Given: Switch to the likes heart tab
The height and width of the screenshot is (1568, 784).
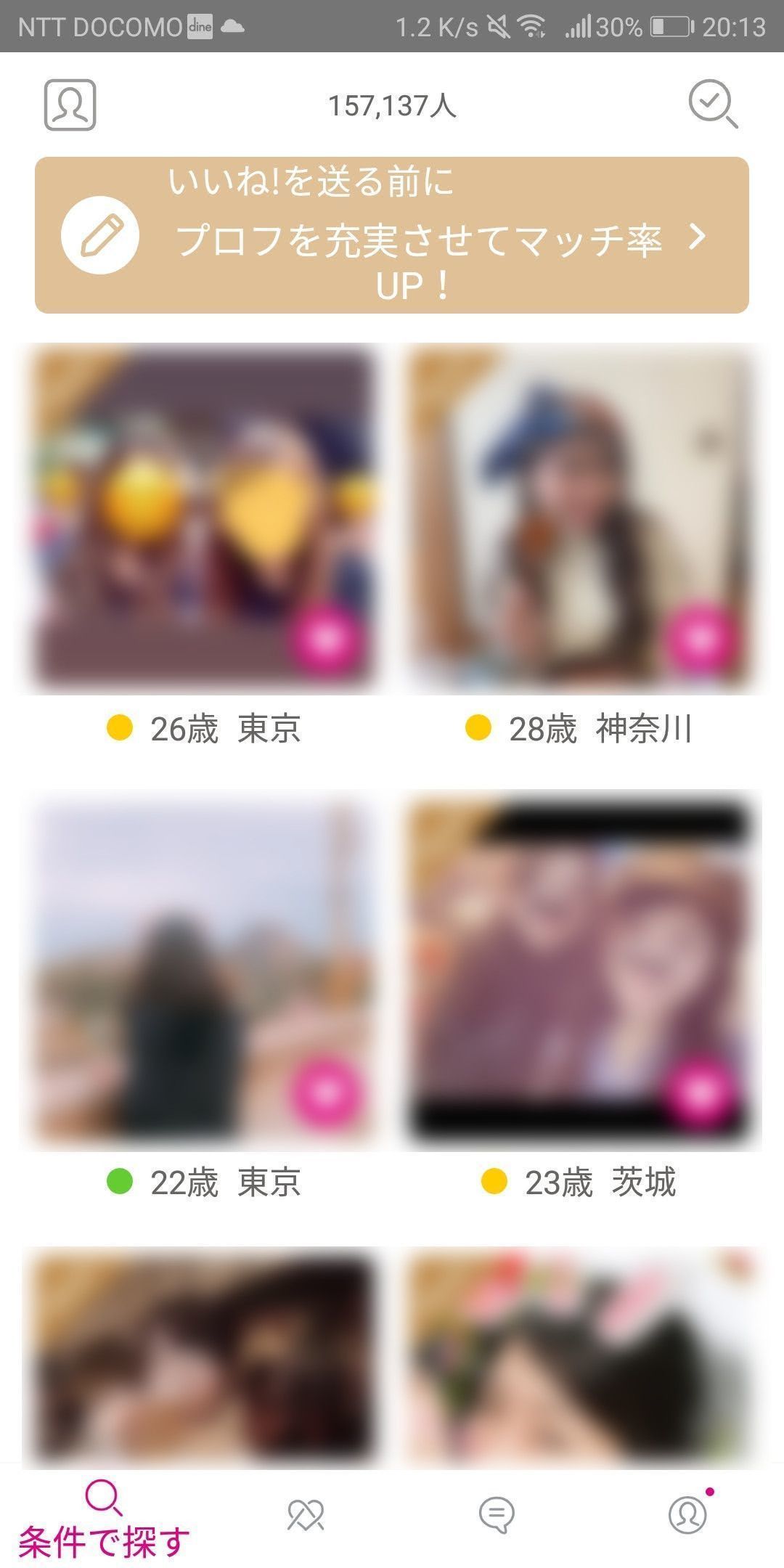Looking at the screenshot, I should [306, 1516].
